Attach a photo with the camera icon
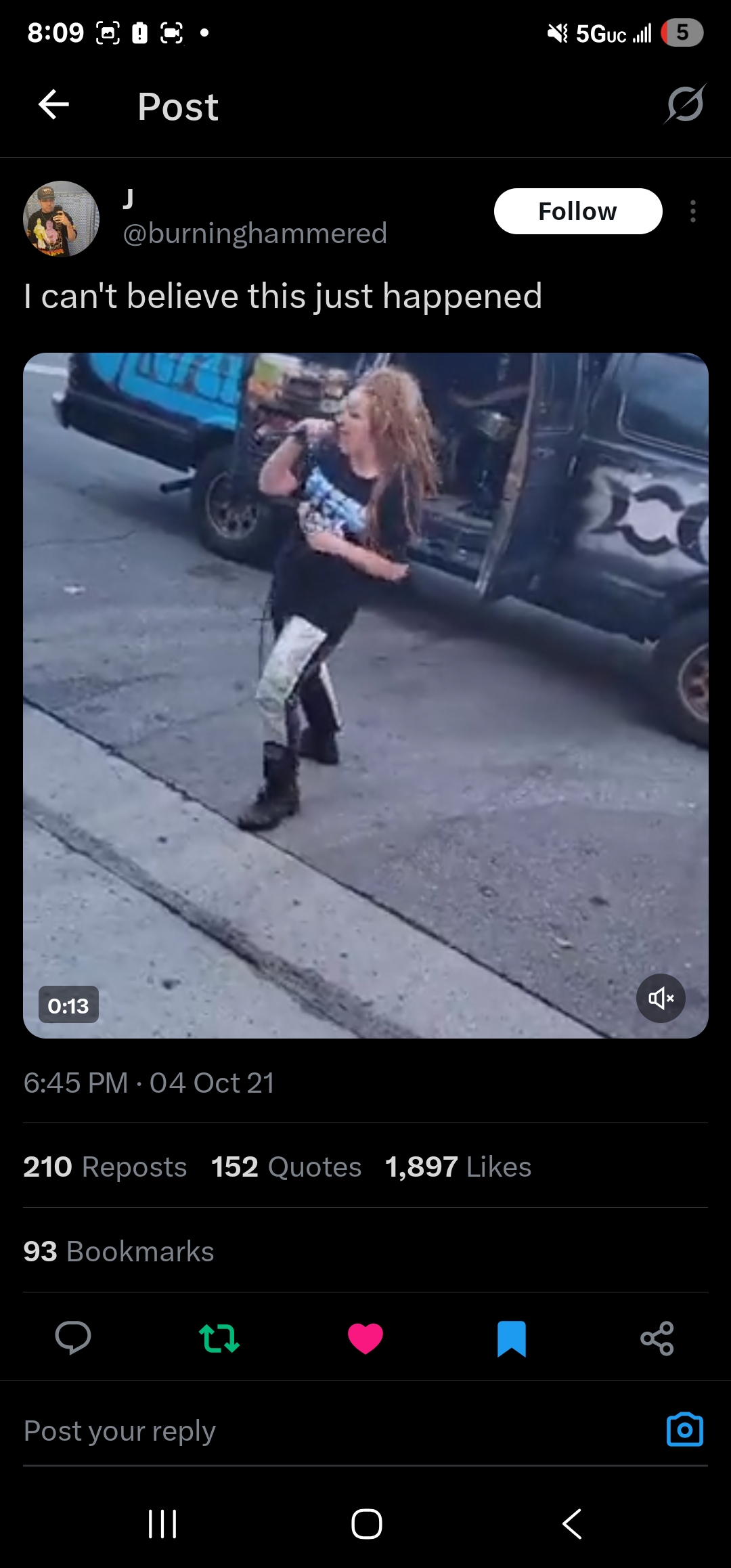731x1568 pixels. point(684,1430)
